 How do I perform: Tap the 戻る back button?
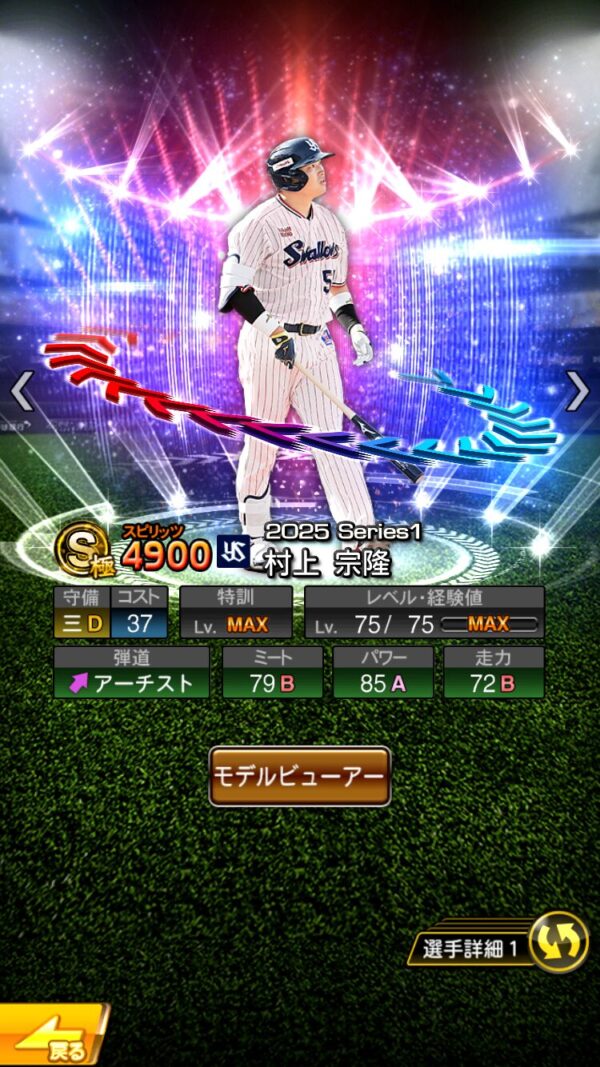[50, 1038]
